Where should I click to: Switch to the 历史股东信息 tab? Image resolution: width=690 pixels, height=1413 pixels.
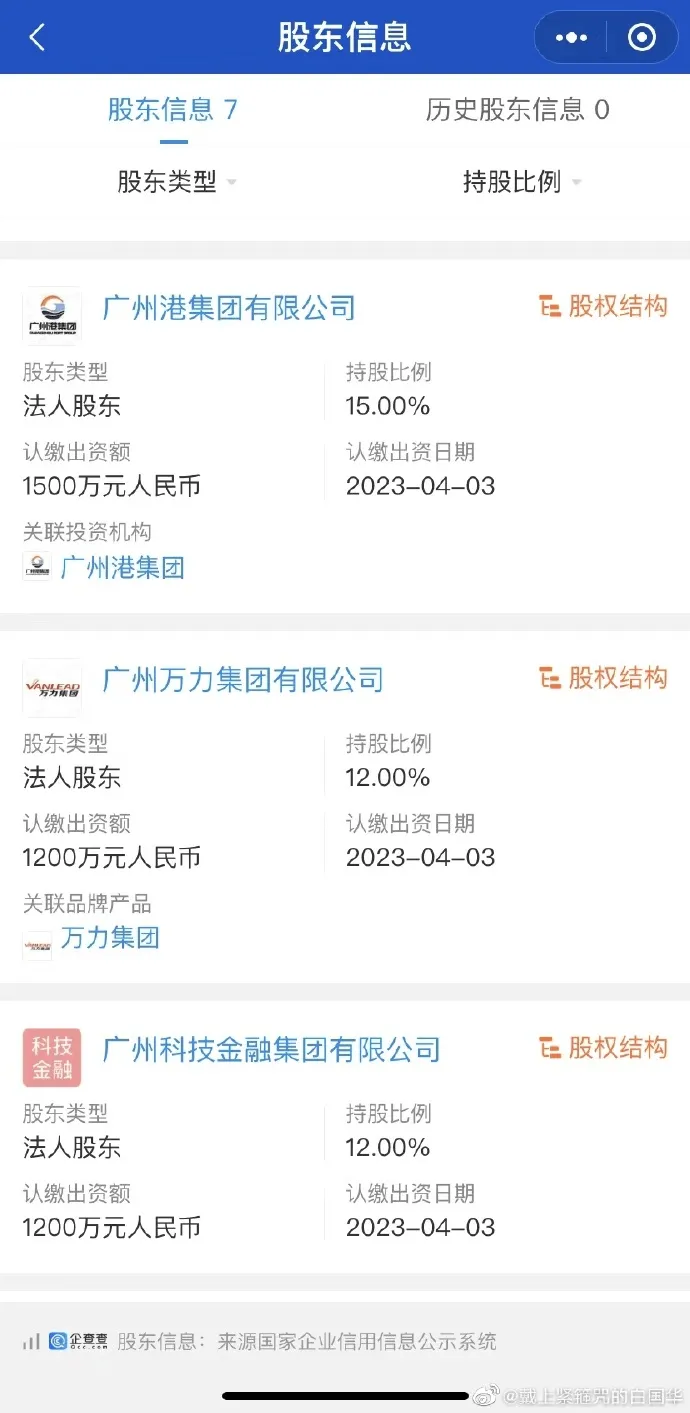pyautogui.click(x=517, y=110)
